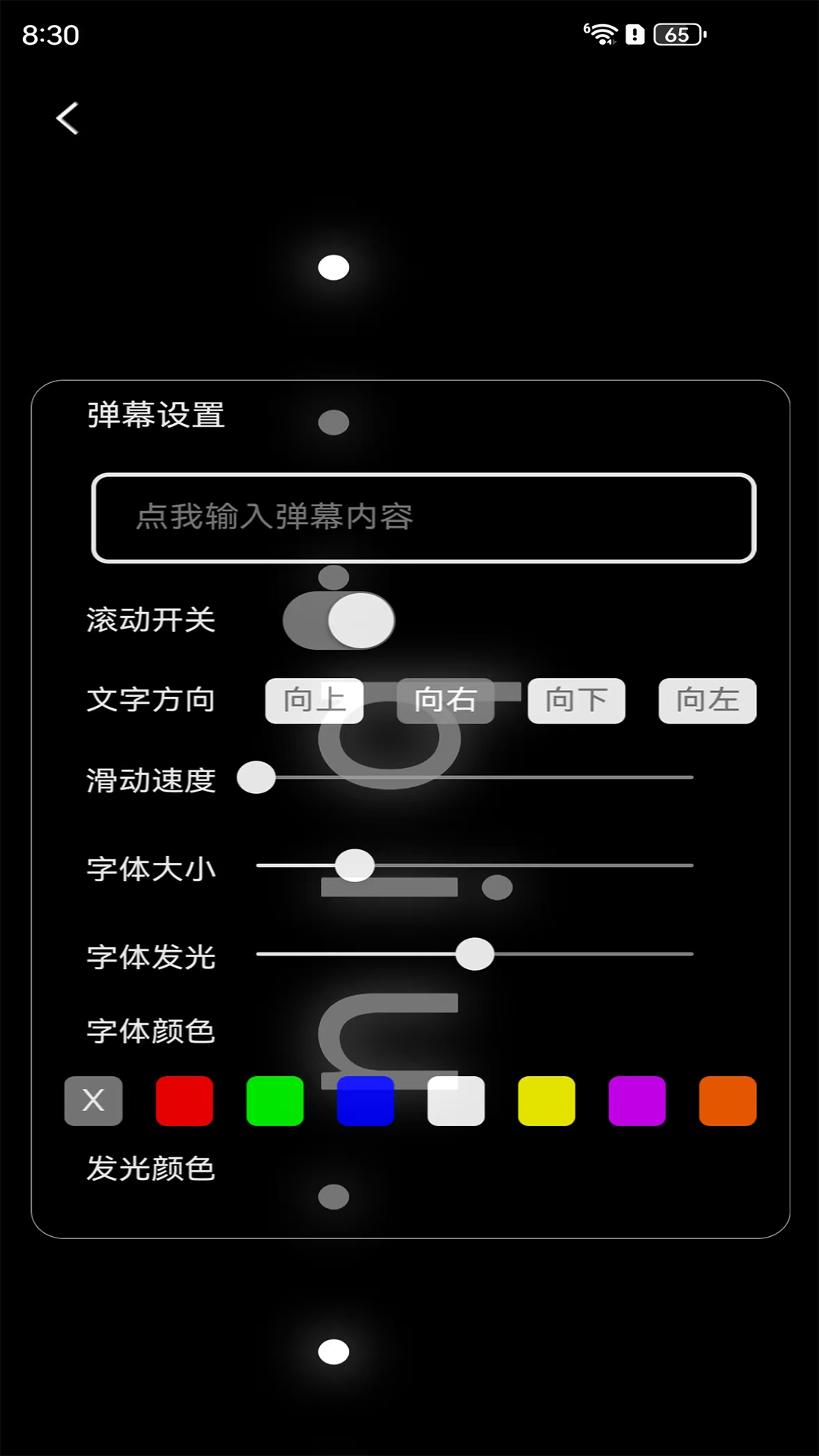Select the 向右 text direction option
Viewport: 819px width, 1456px height.
click(x=445, y=701)
